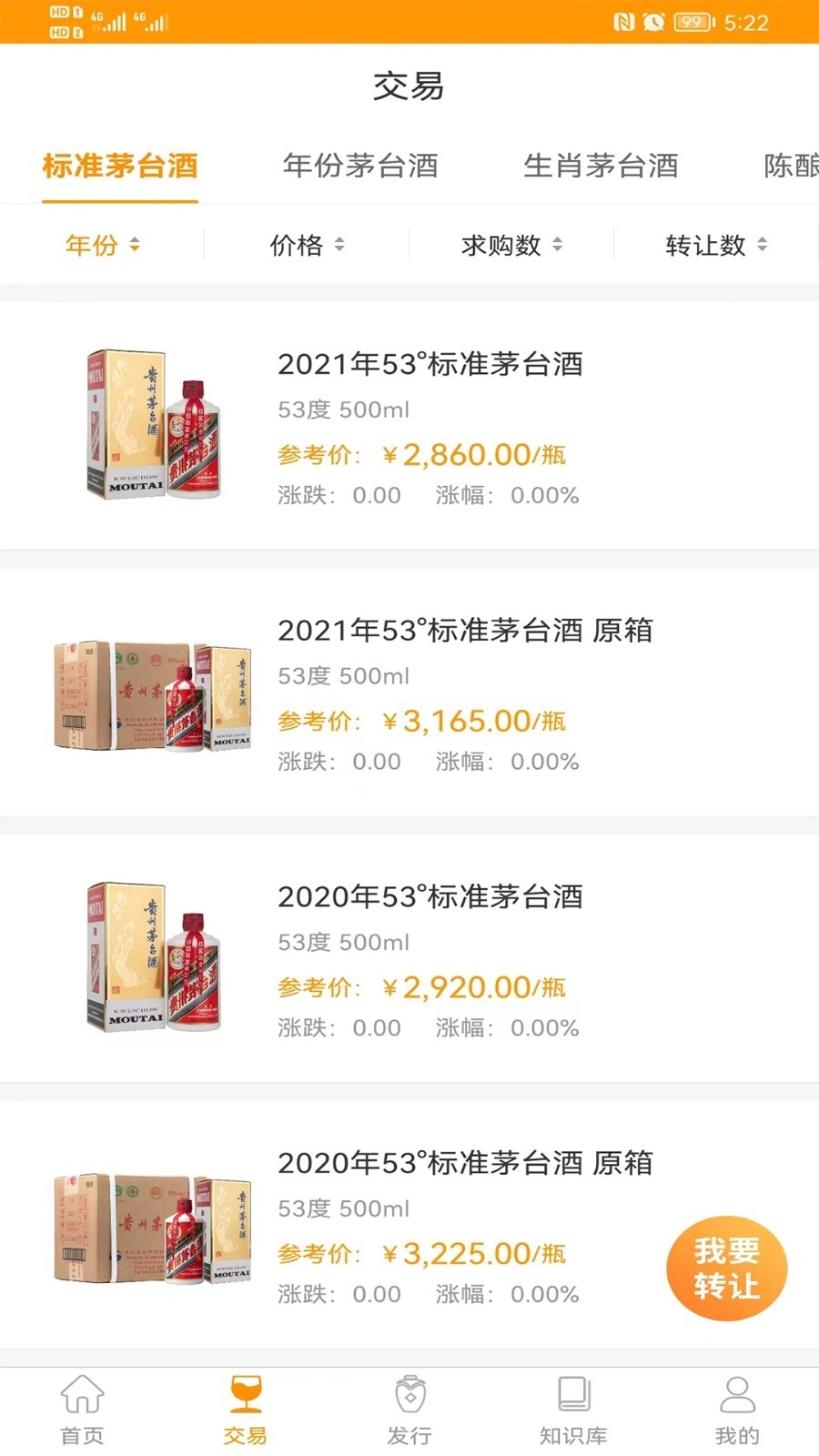Sort the list by 价格

(307, 245)
